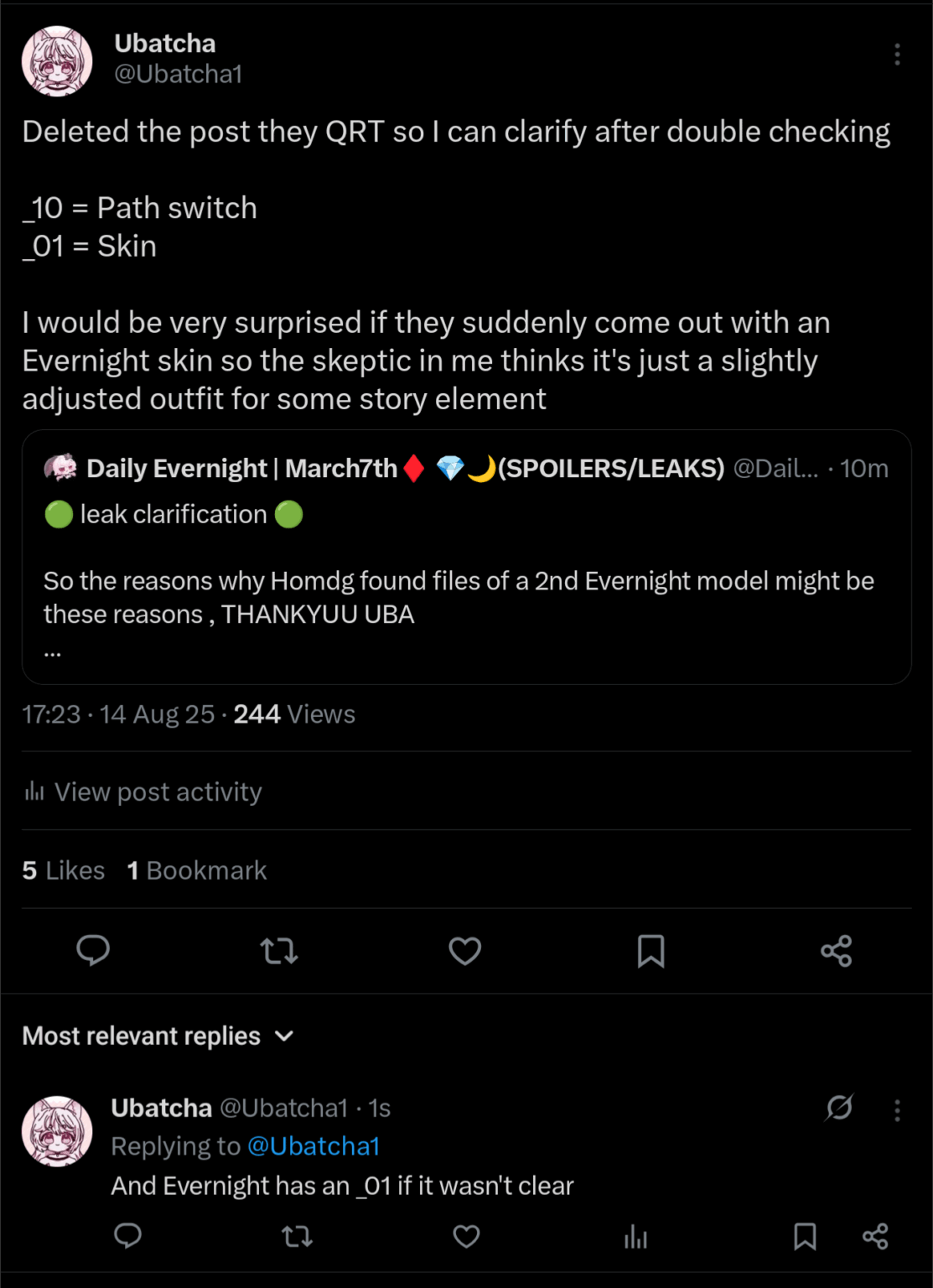The height and width of the screenshot is (1288, 933).
Task: Open the main post's overflow menu
Action: 897,55
